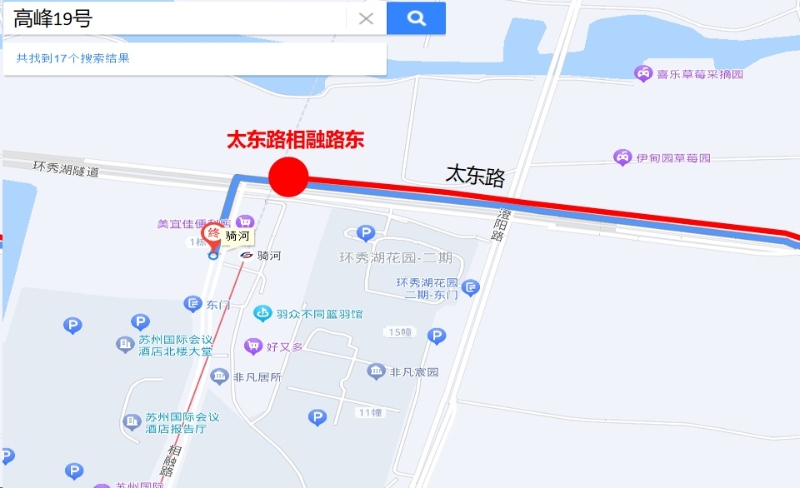
Task: Open the 环秀湖花园二期-东门 gate marker
Action: (471, 288)
